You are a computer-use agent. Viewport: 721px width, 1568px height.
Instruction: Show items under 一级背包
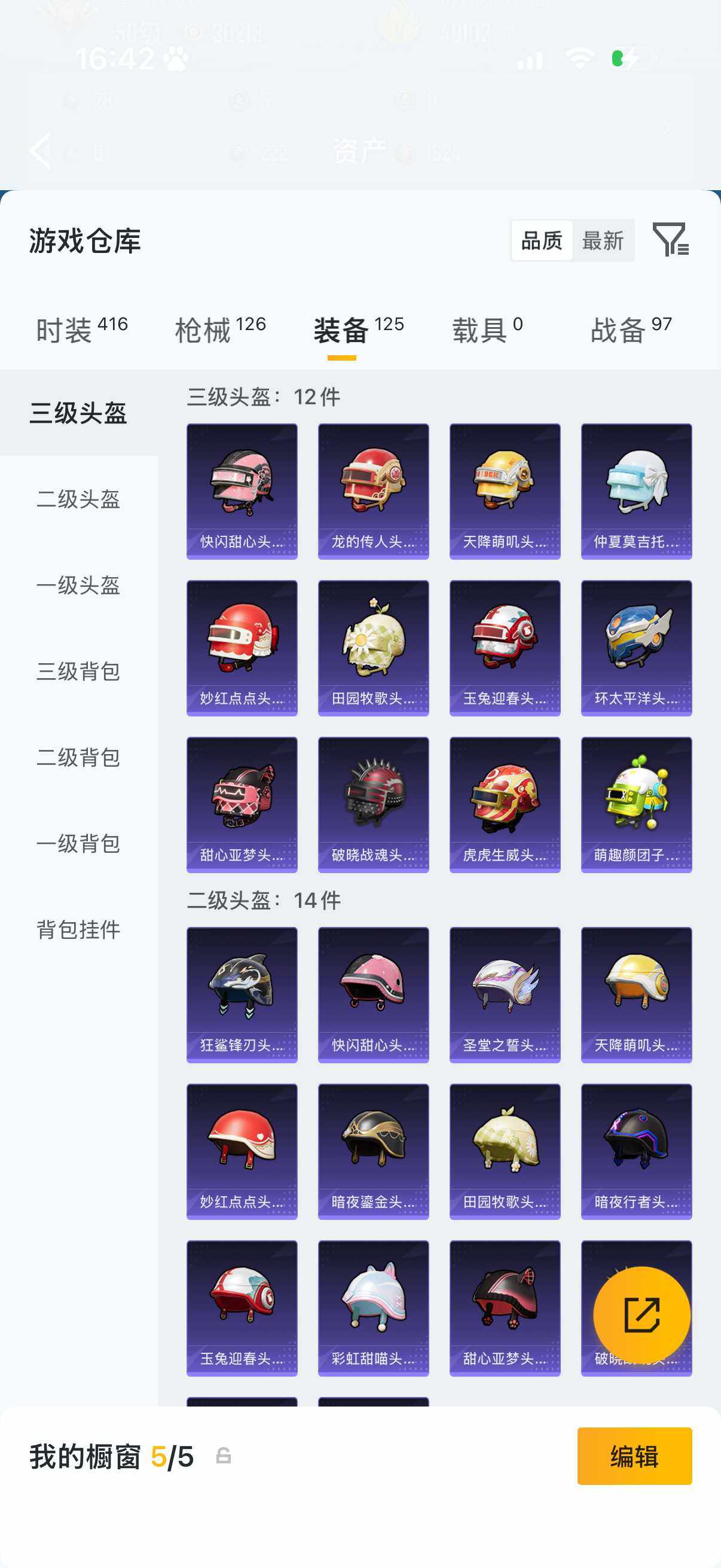tap(77, 844)
